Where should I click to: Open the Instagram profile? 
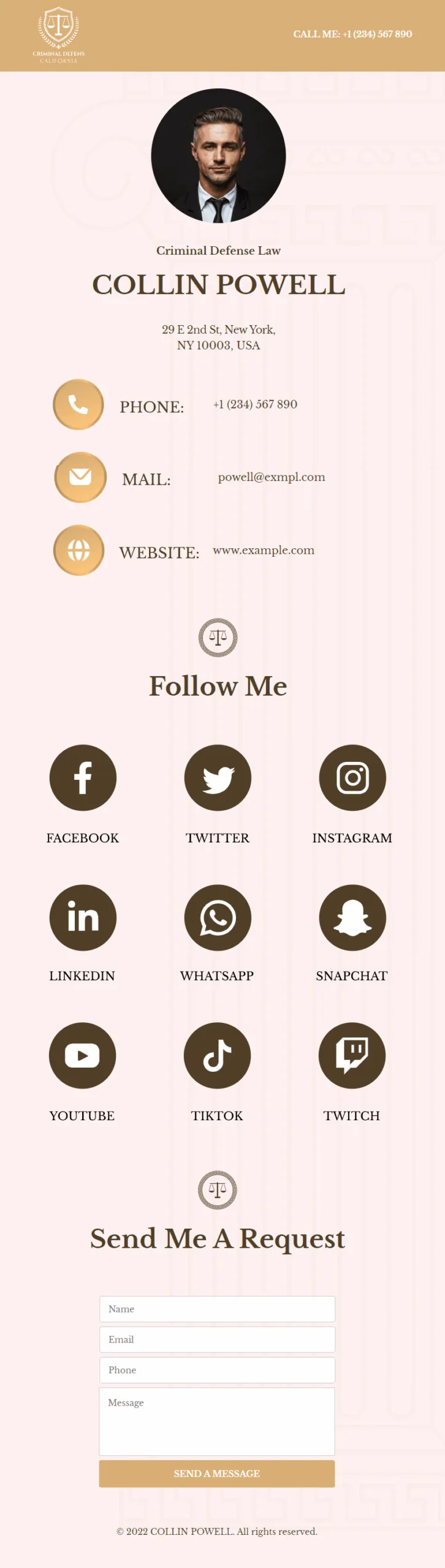pyautogui.click(x=352, y=778)
